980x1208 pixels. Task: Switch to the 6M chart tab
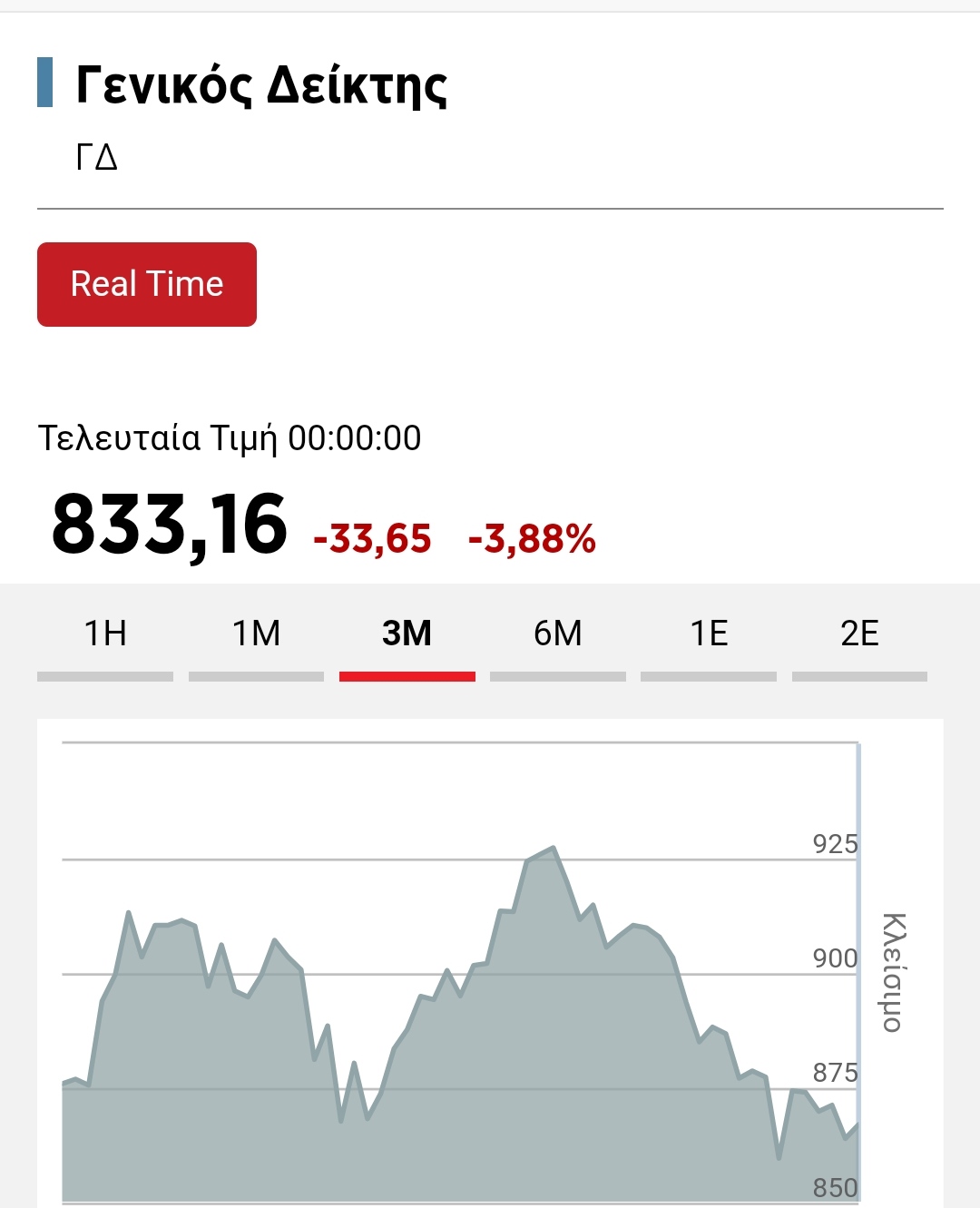tap(557, 634)
